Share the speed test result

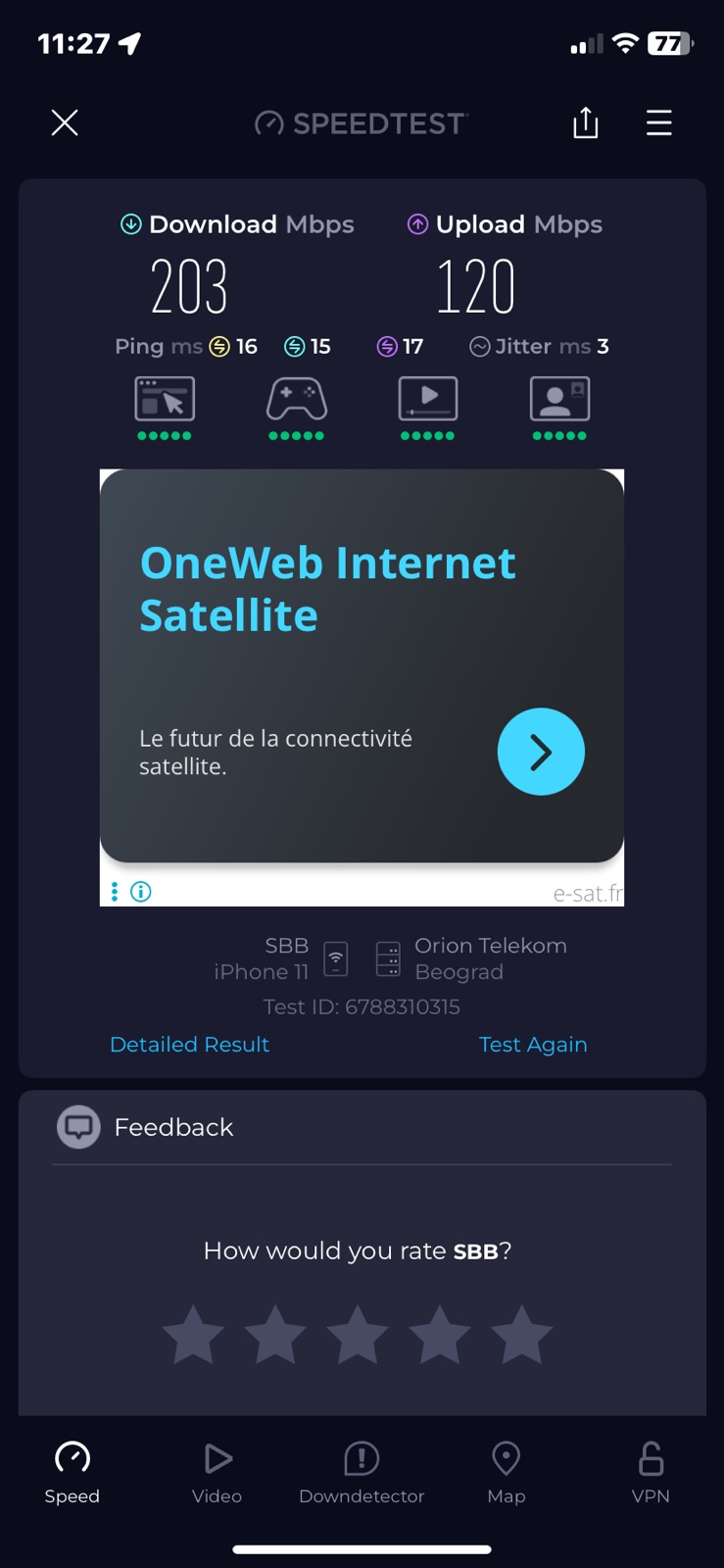pyautogui.click(x=585, y=122)
